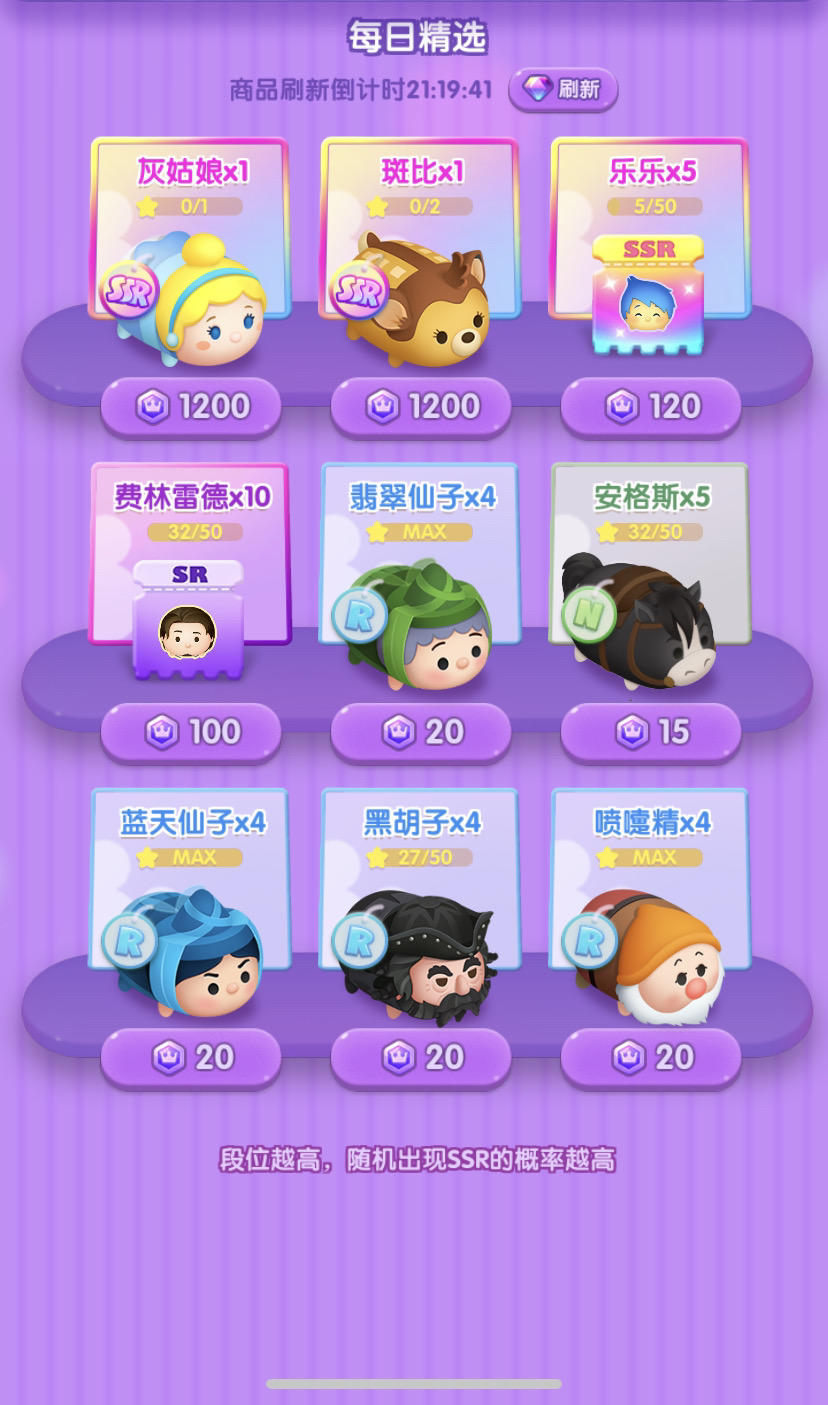Open the 黑胡子 item card
Image resolution: width=828 pixels, height=1405 pixels.
coord(420,905)
